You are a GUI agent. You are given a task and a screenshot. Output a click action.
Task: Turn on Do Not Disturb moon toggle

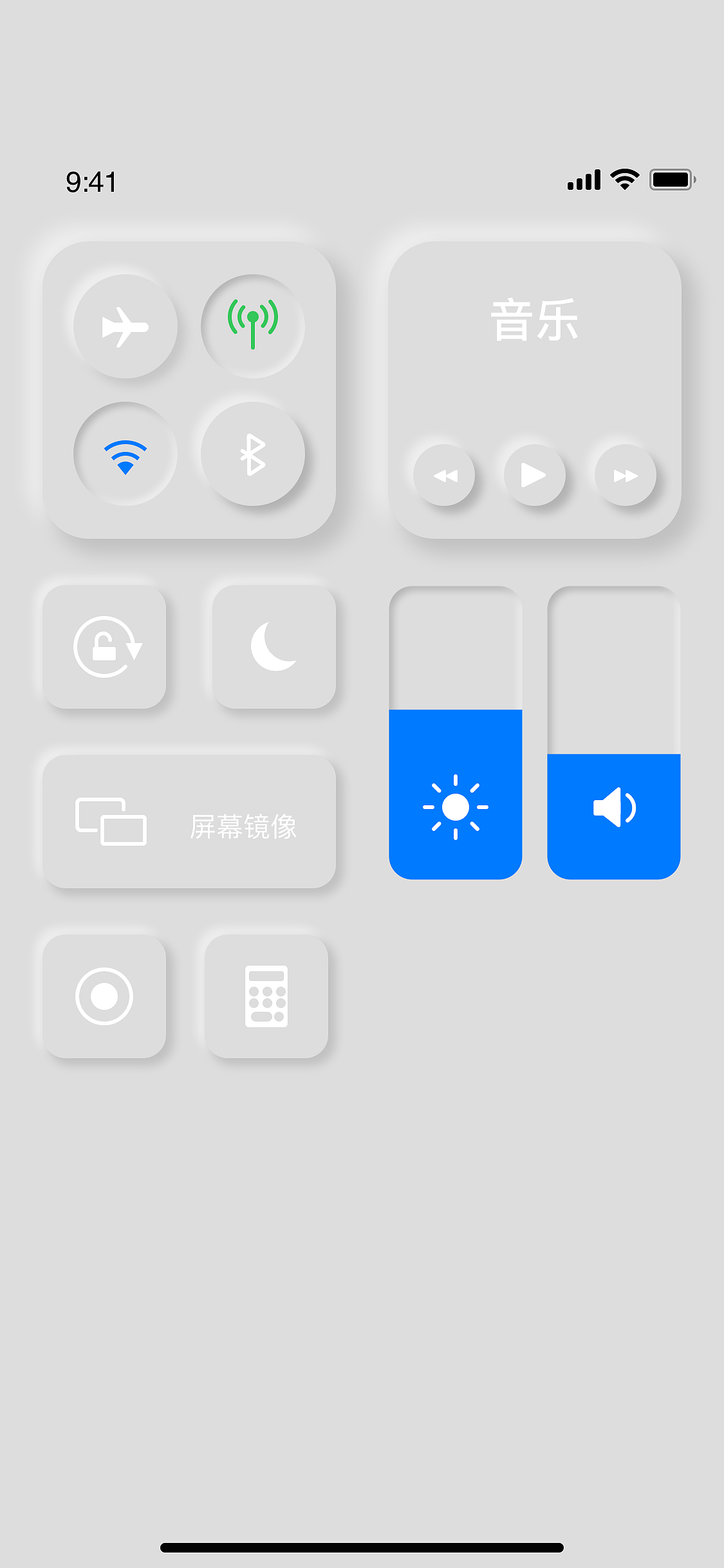[x=272, y=646]
